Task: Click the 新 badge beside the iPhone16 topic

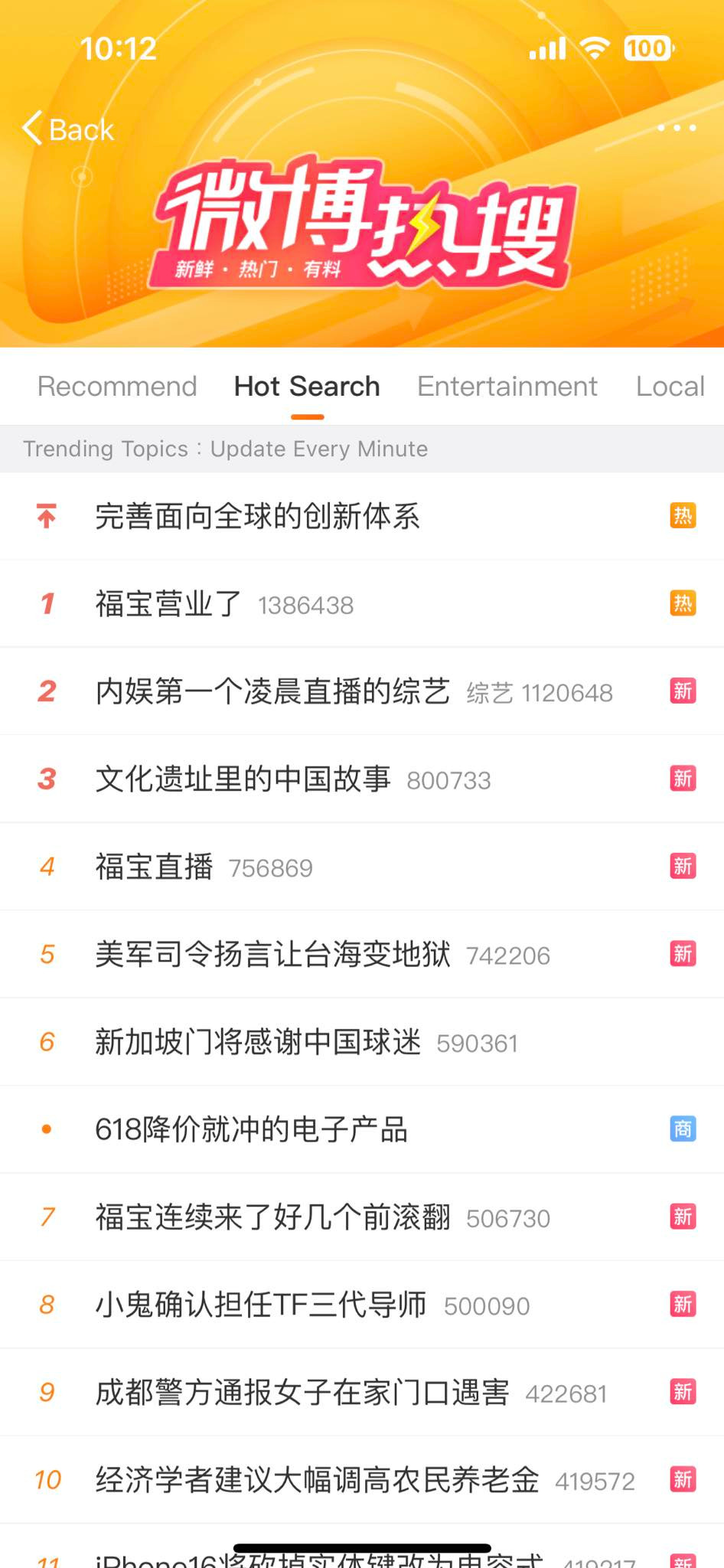Action: pyautogui.click(x=683, y=1562)
